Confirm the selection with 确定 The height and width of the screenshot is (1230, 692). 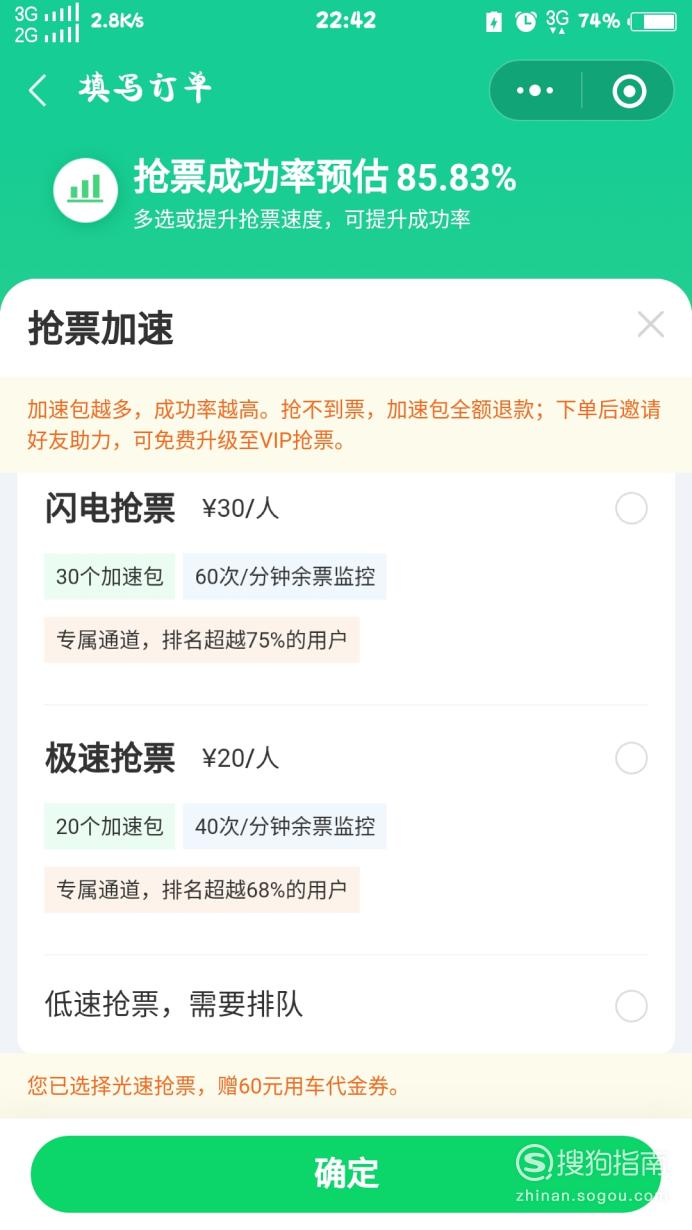[346, 1173]
